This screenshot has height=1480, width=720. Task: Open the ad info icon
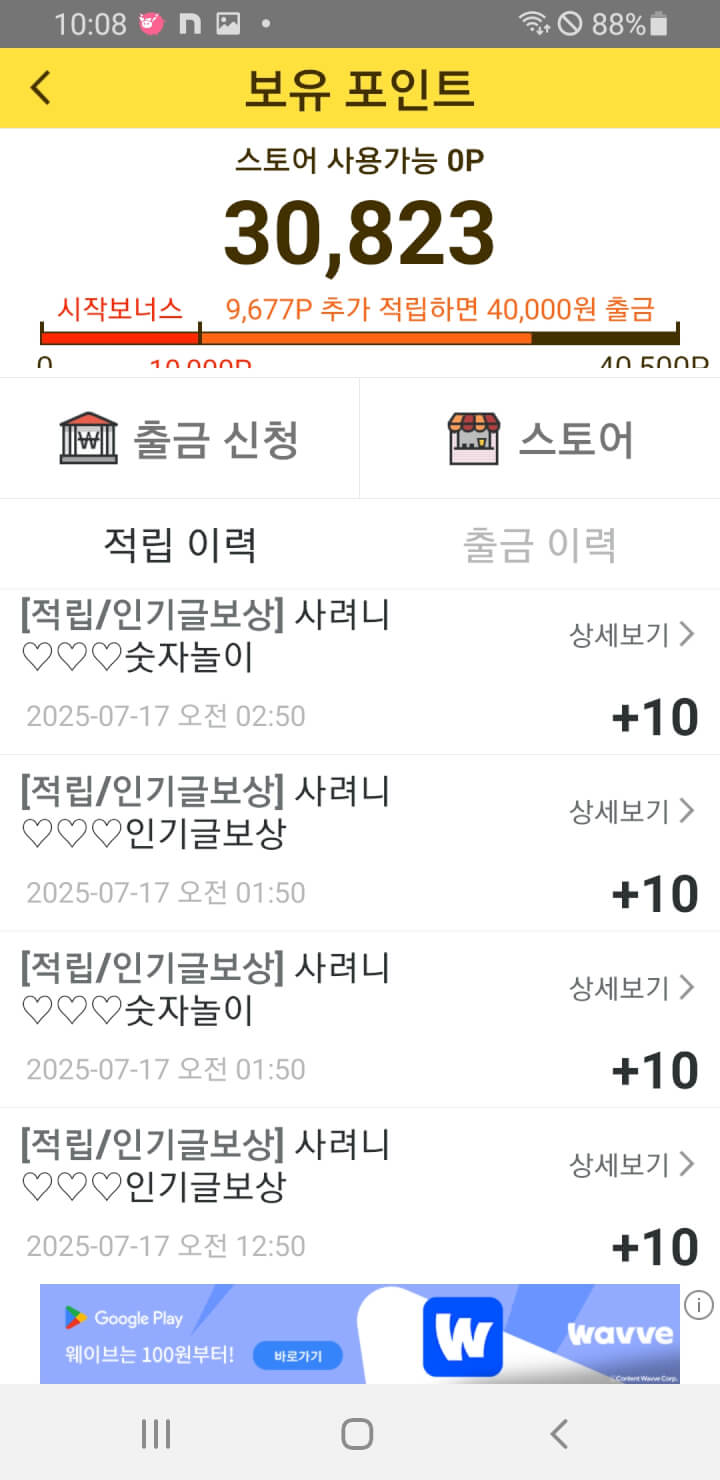tap(699, 1304)
